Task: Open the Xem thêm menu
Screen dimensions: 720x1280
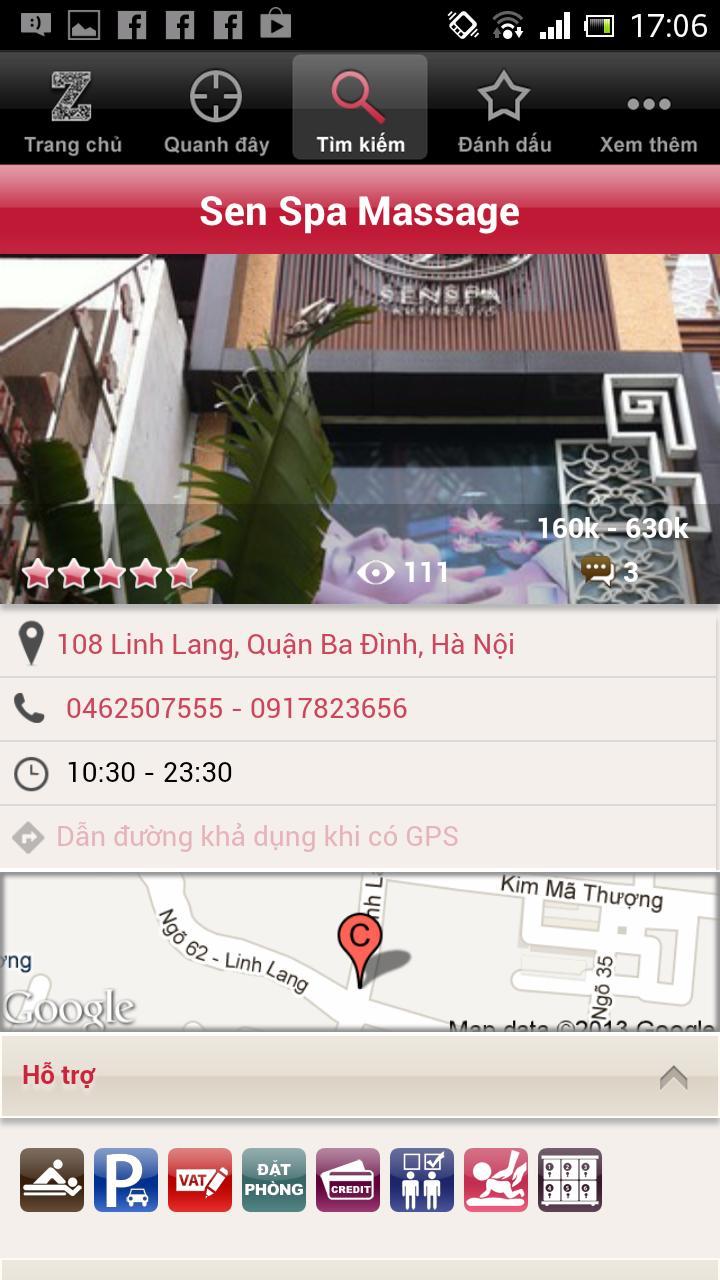Action: click(648, 112)
